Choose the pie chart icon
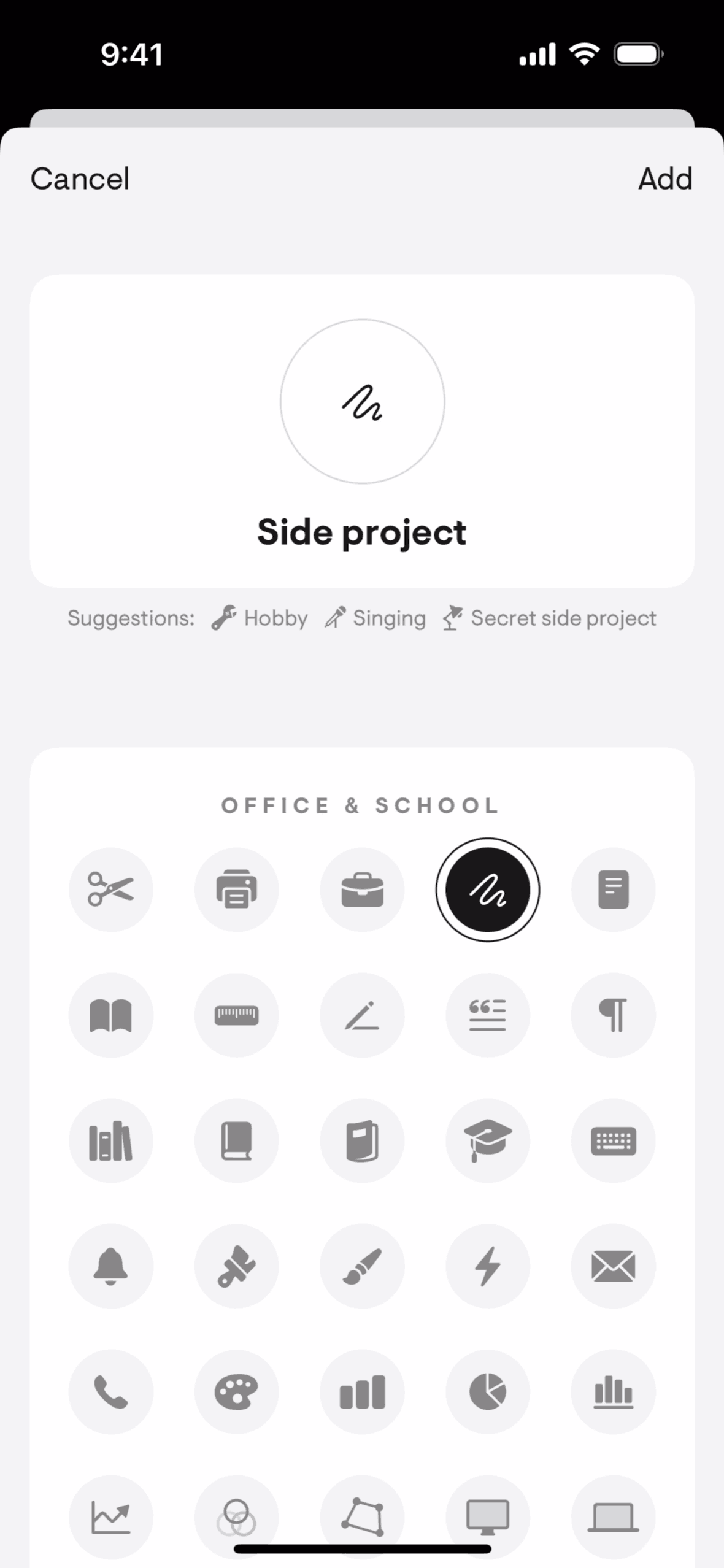 [x=488, y=1391]
